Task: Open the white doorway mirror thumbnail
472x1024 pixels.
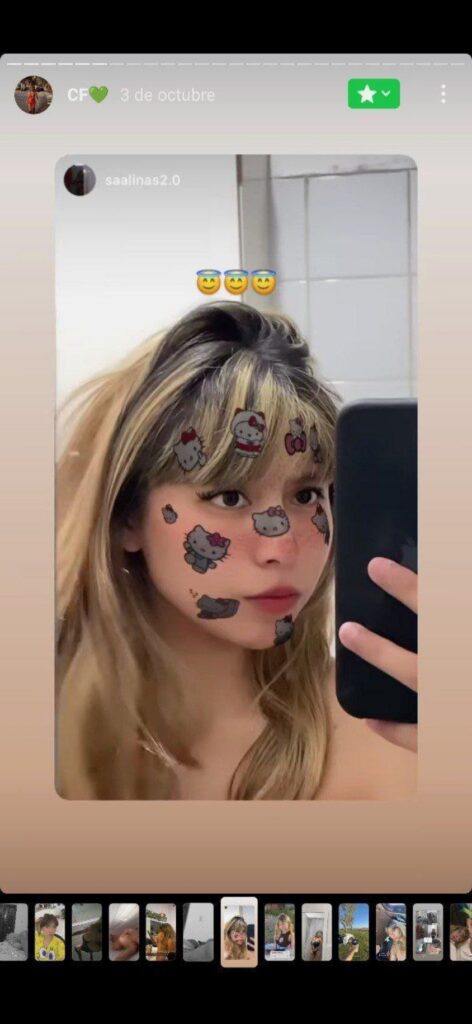Action: tap(317, 932)
